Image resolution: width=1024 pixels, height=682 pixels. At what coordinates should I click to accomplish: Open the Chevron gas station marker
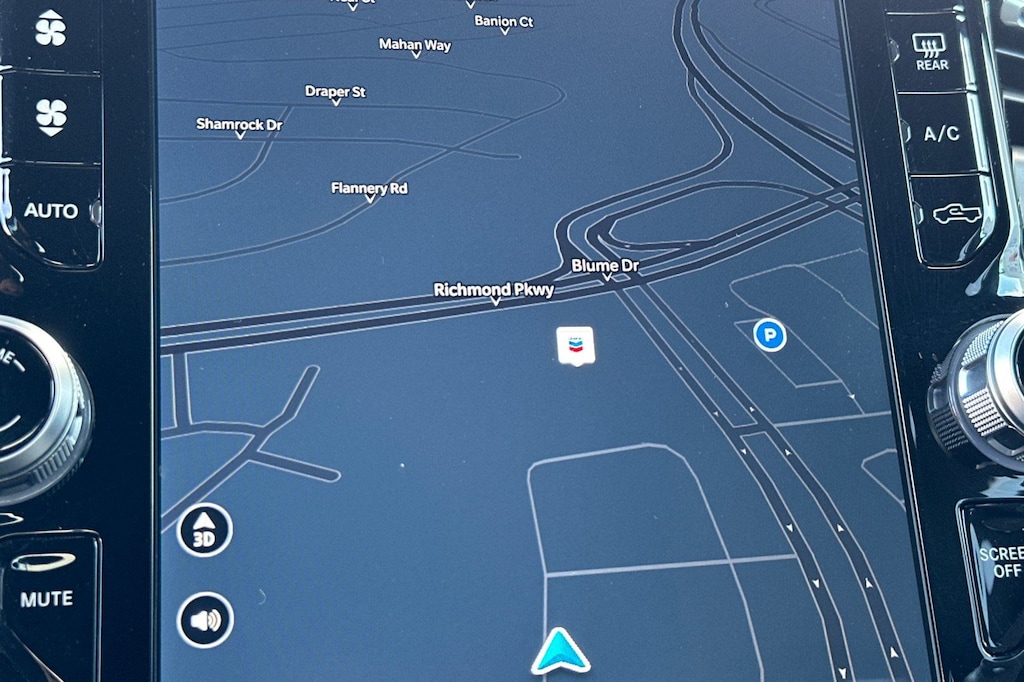point(575,345)
